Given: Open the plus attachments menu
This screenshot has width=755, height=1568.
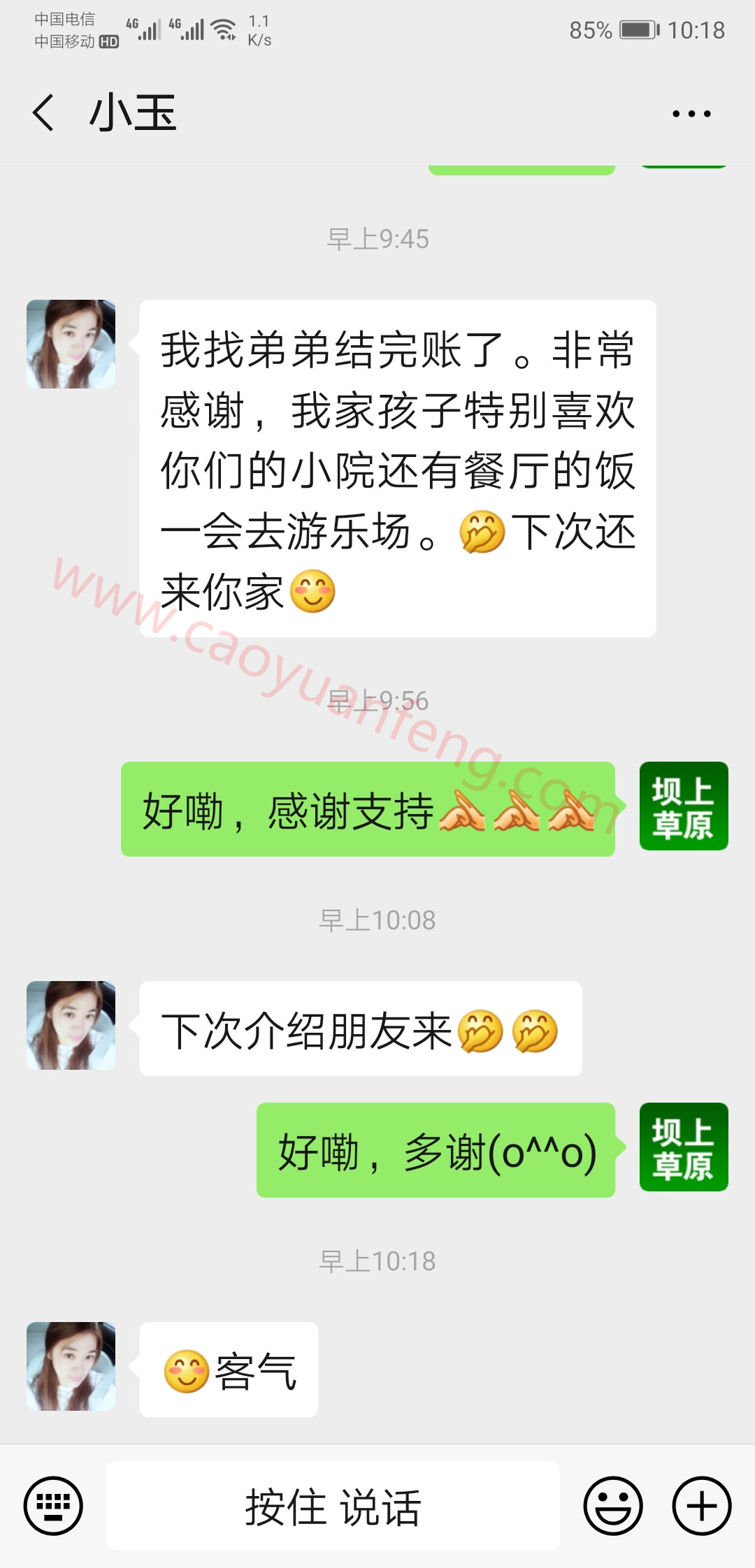Looking at the screenshot, I should pos(702,1506).
